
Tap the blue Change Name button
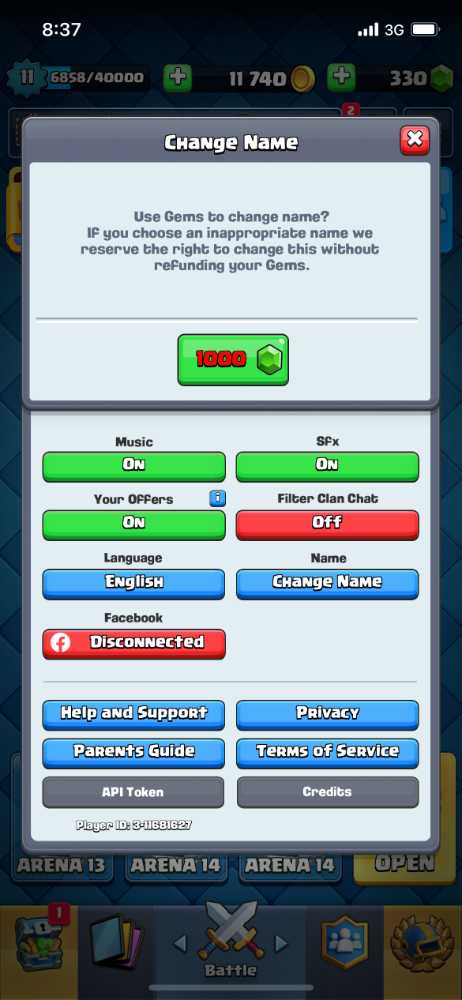tap(327, 584)
